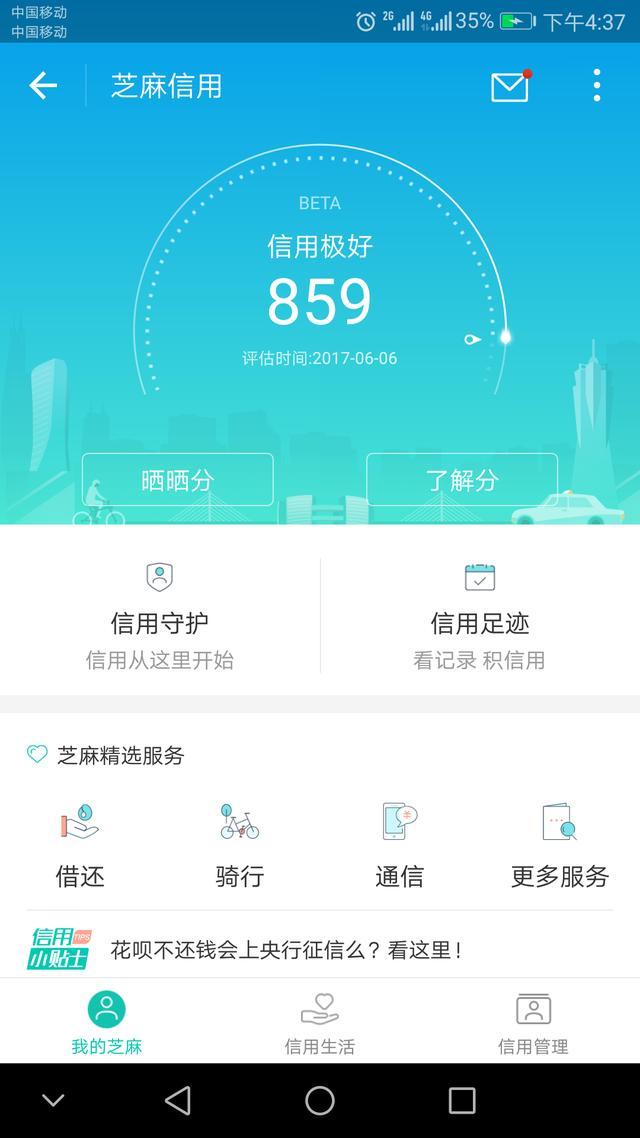
Task: Open 信用足迹 card
Action: click(480, 615)
